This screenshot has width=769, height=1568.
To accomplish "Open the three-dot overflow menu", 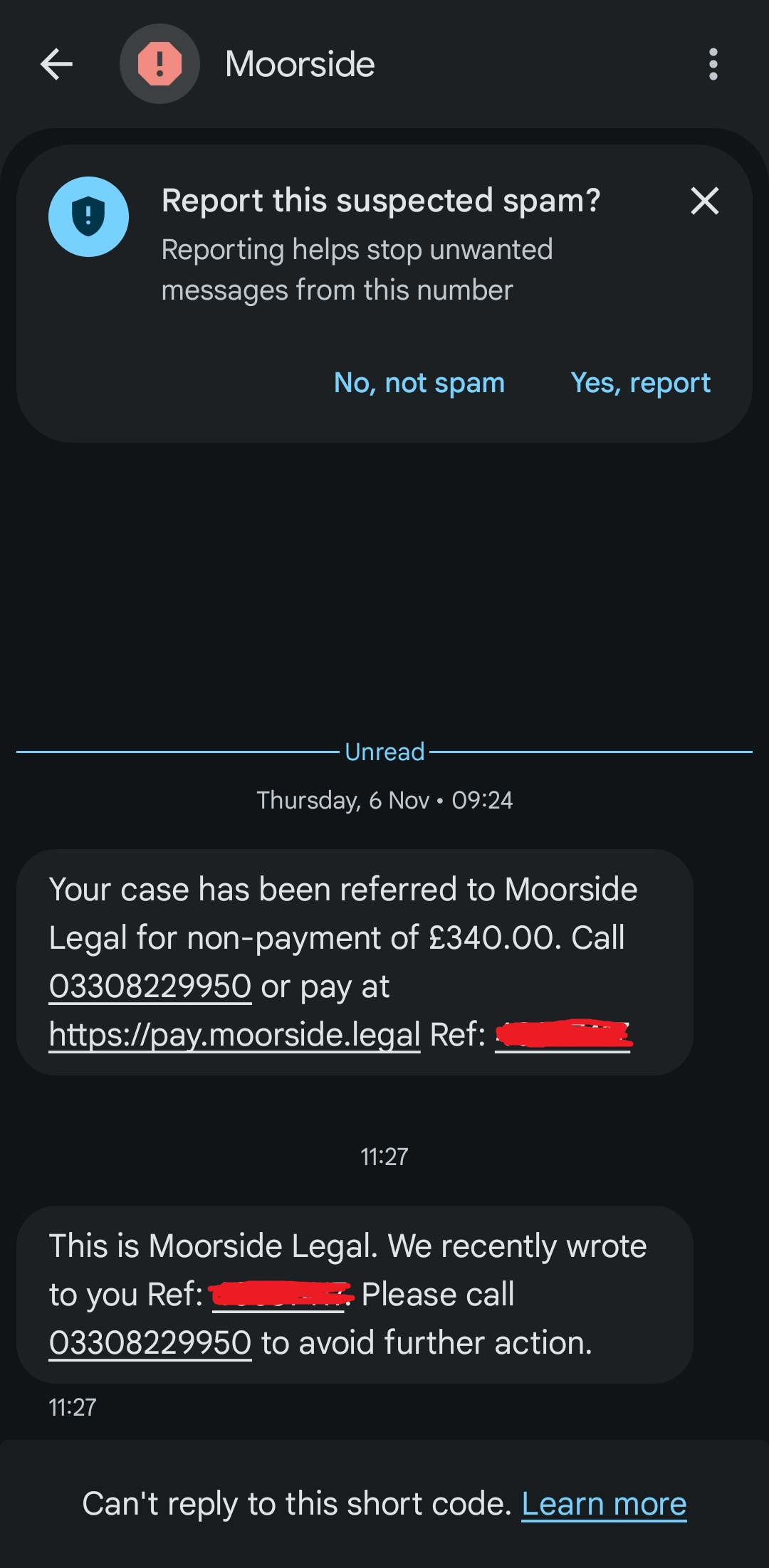I will 713,65.
